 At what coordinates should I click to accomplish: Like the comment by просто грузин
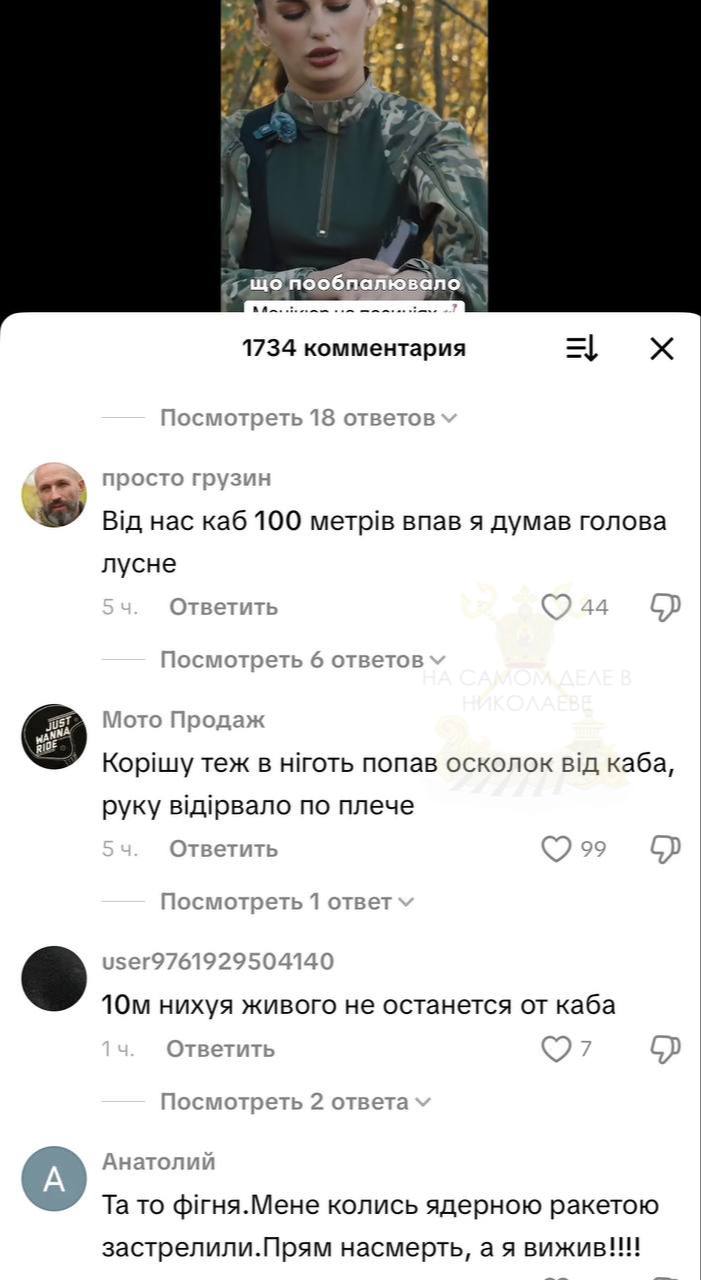click(x=555, y=607)
